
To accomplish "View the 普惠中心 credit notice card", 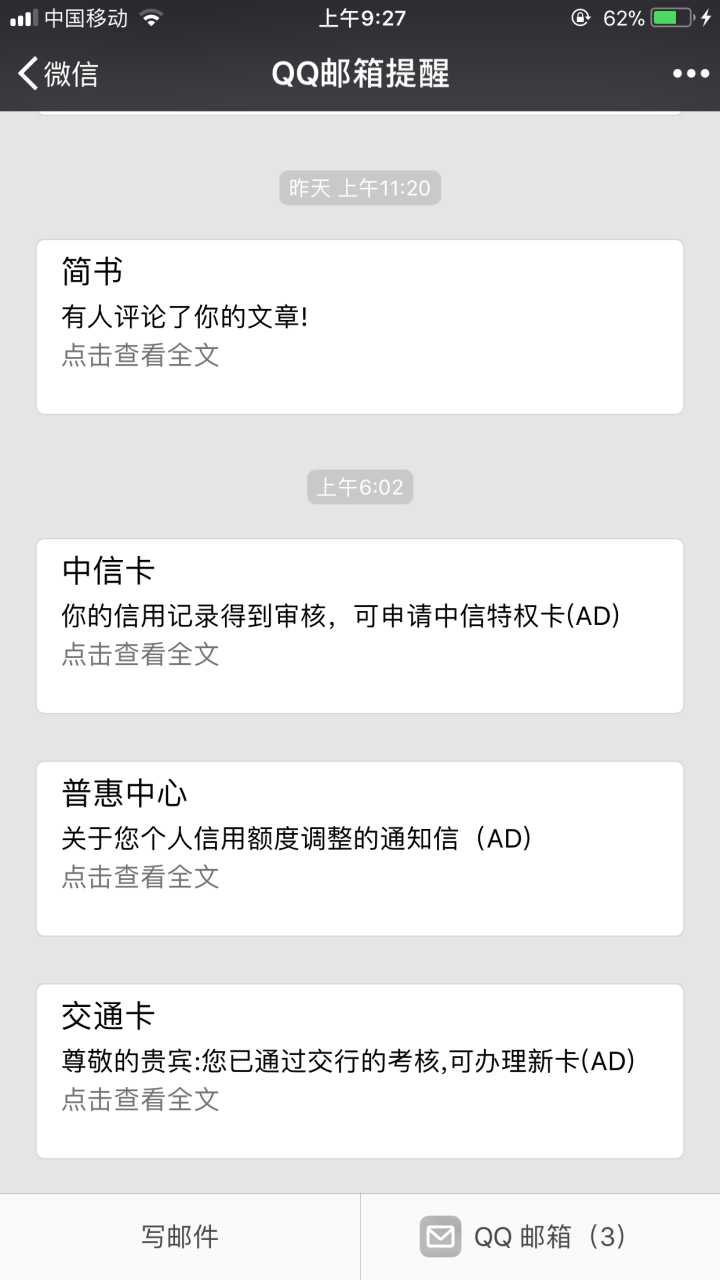I will (360, 848).
